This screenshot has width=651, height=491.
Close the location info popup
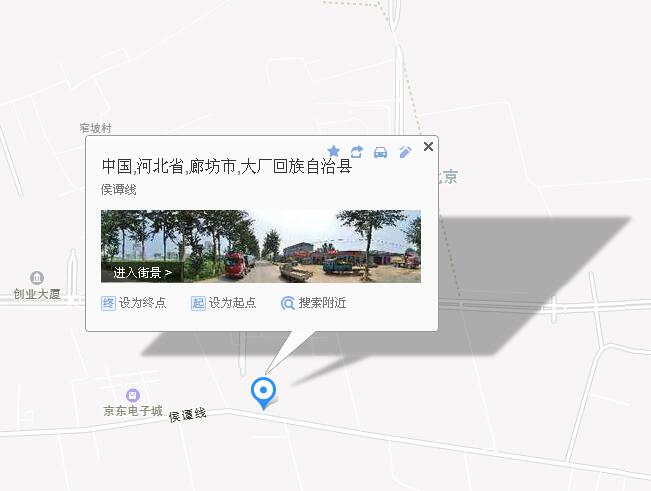429,147
